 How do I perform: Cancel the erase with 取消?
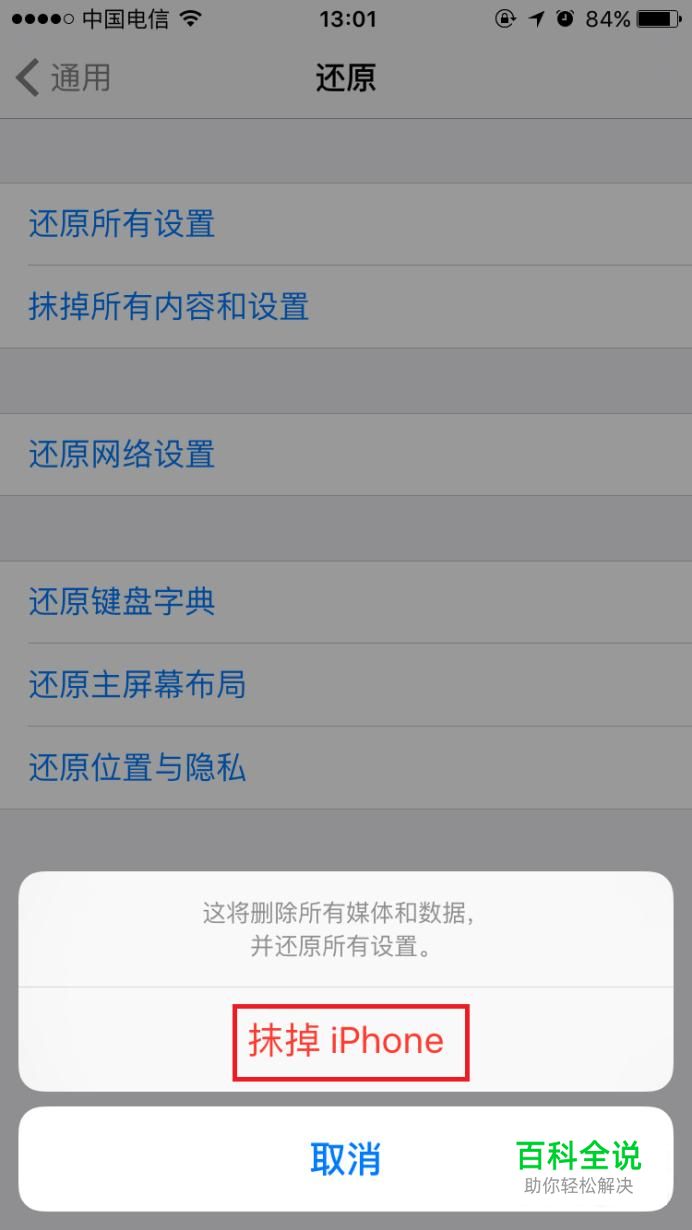345,1159
